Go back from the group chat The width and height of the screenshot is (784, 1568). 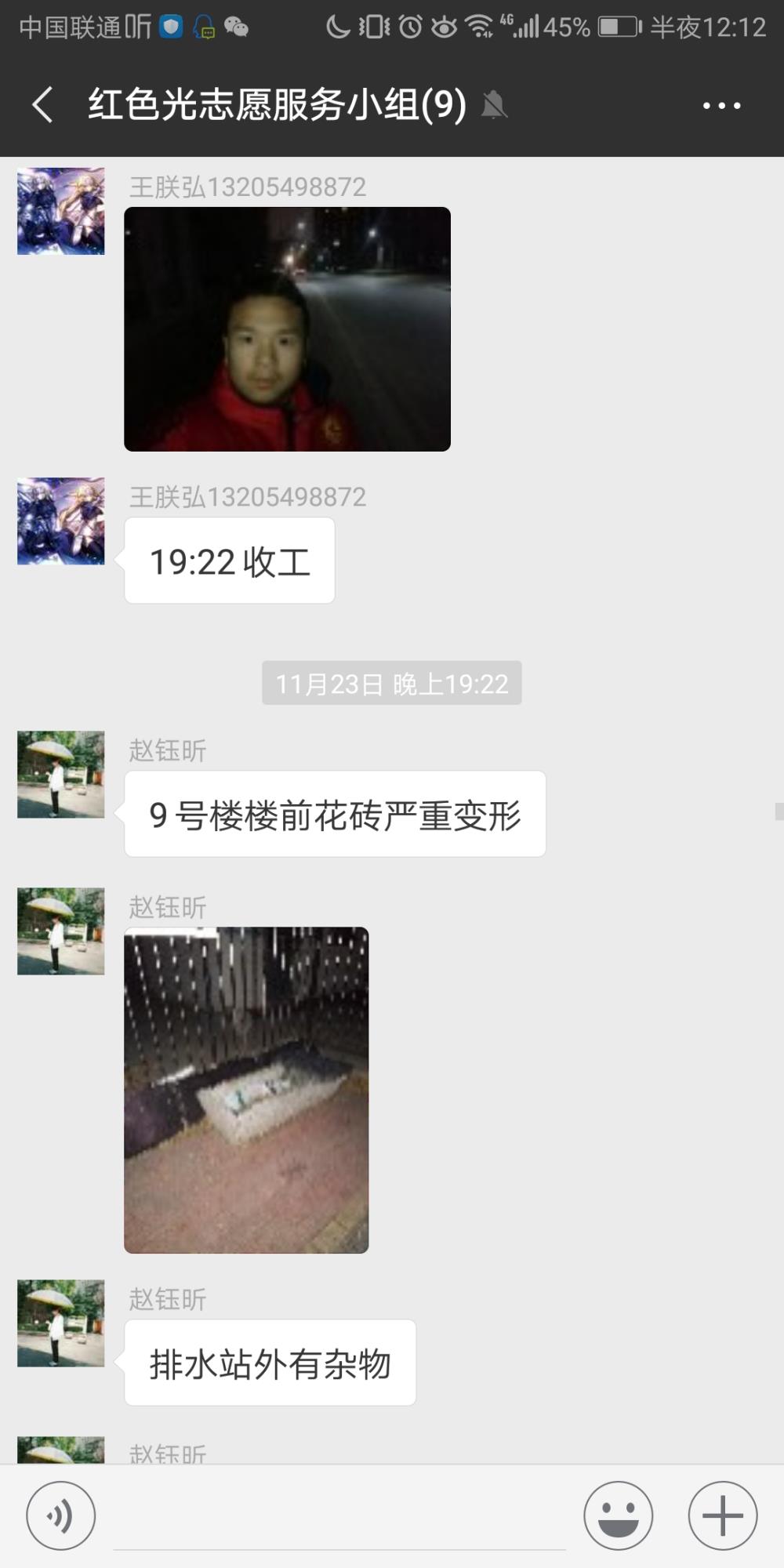point(42,105)
